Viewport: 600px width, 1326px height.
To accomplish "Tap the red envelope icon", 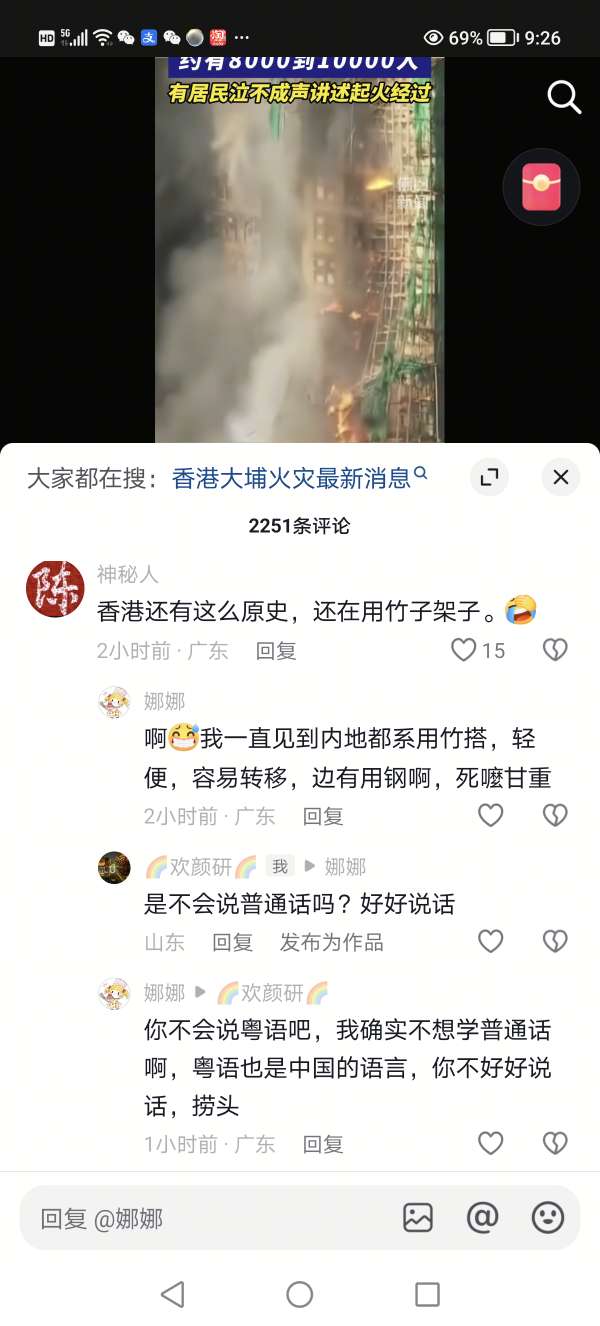I will (x=541, y=187).
